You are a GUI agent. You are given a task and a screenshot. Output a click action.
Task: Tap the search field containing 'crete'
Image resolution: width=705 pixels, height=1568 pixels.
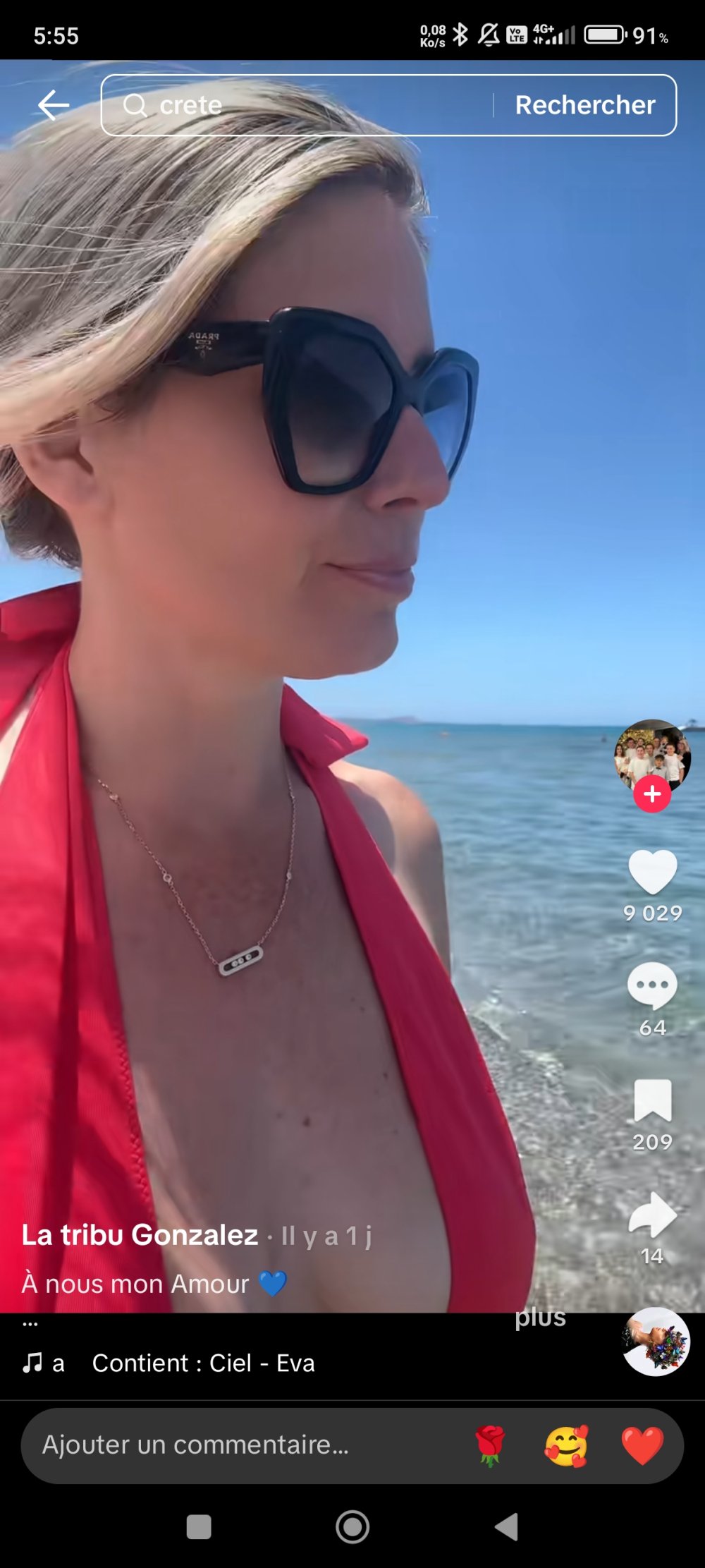tap(296, 106)
